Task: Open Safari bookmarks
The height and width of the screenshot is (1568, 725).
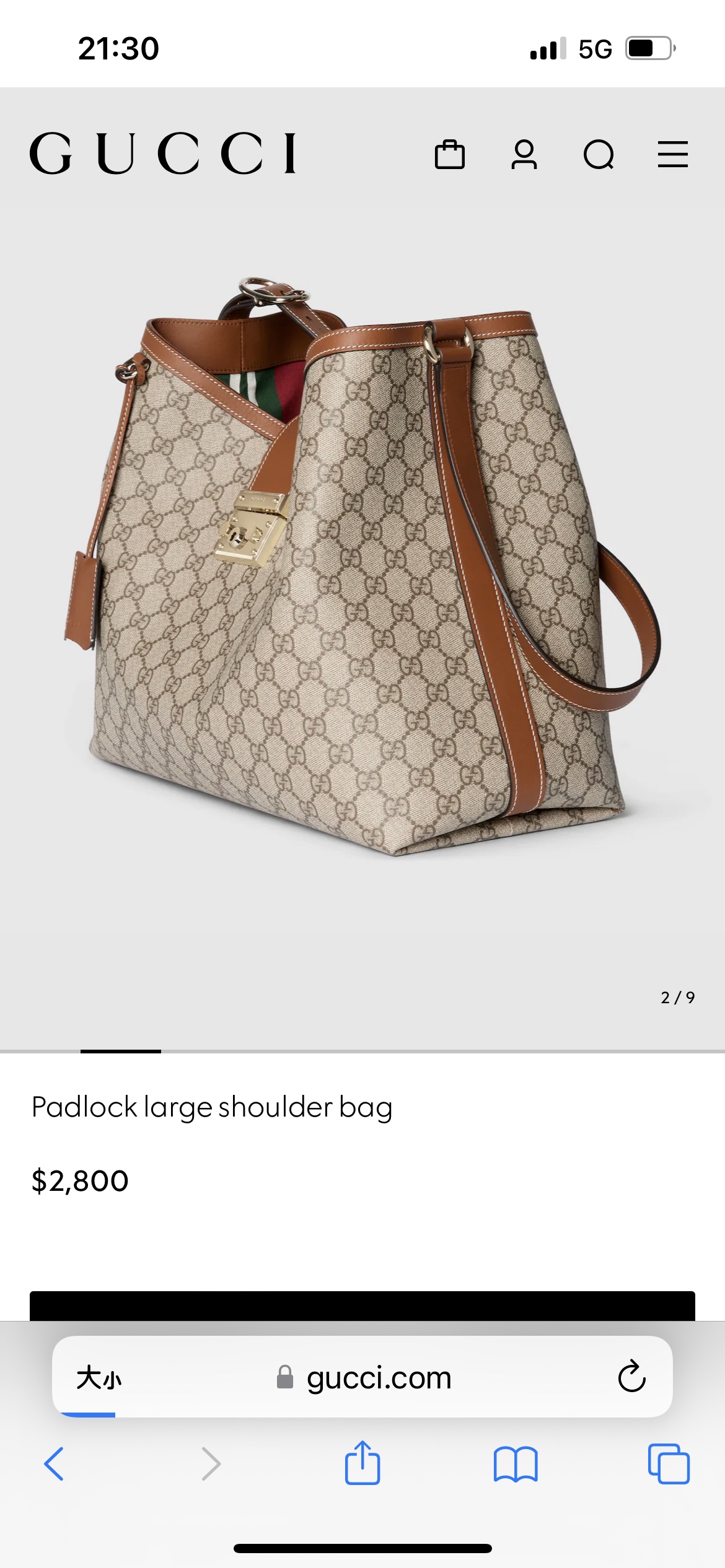Action: [516, 1464]
